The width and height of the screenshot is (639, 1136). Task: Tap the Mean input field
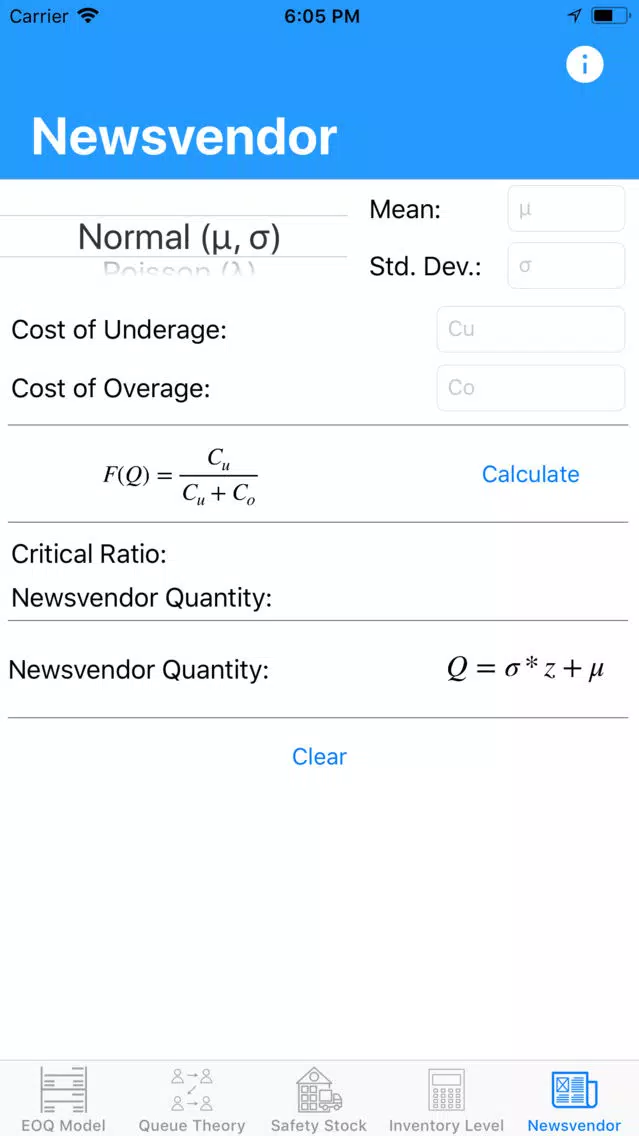[x=566, y=209]
